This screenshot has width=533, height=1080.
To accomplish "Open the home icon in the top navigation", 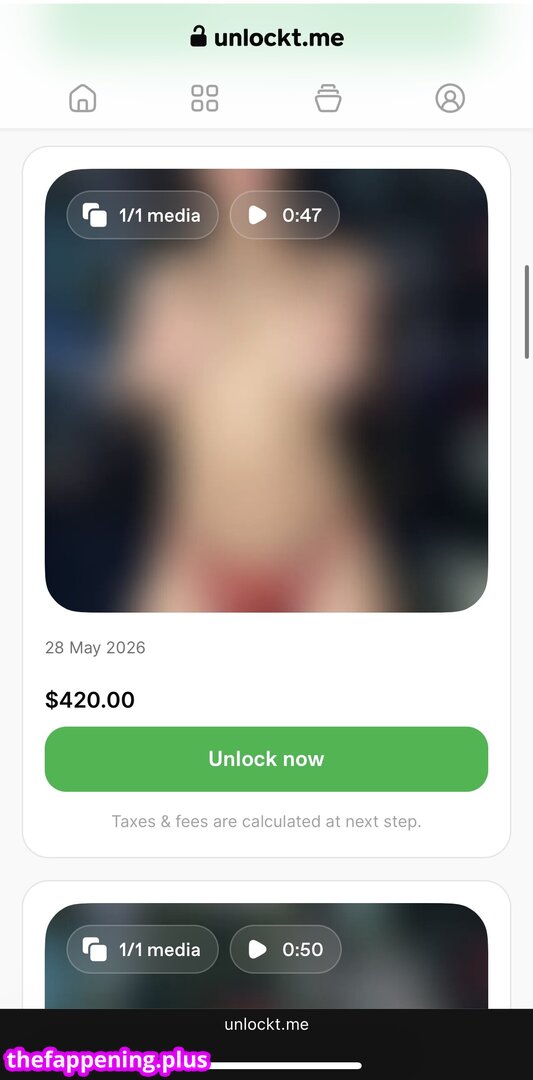I will pyautogui.click(x=83, y=98).
